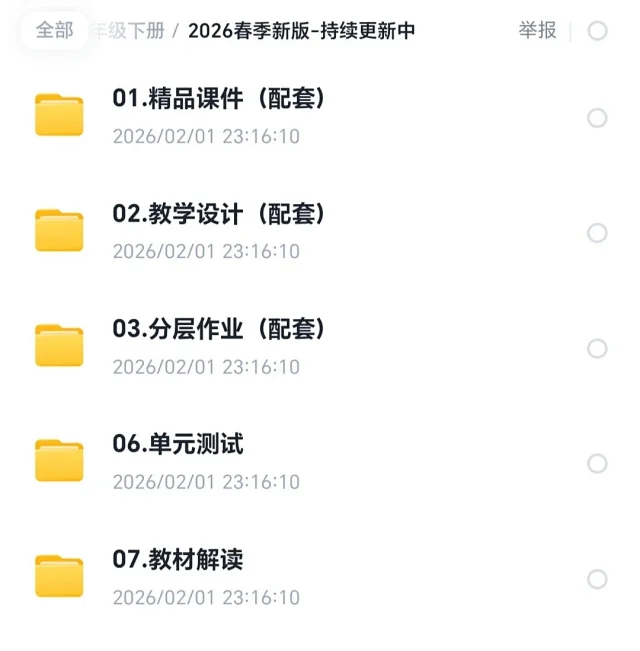The height and width of the screenshot is (651, 640).
Task: Select the checkbox for 06.单元测试
Action: (597, 464)
